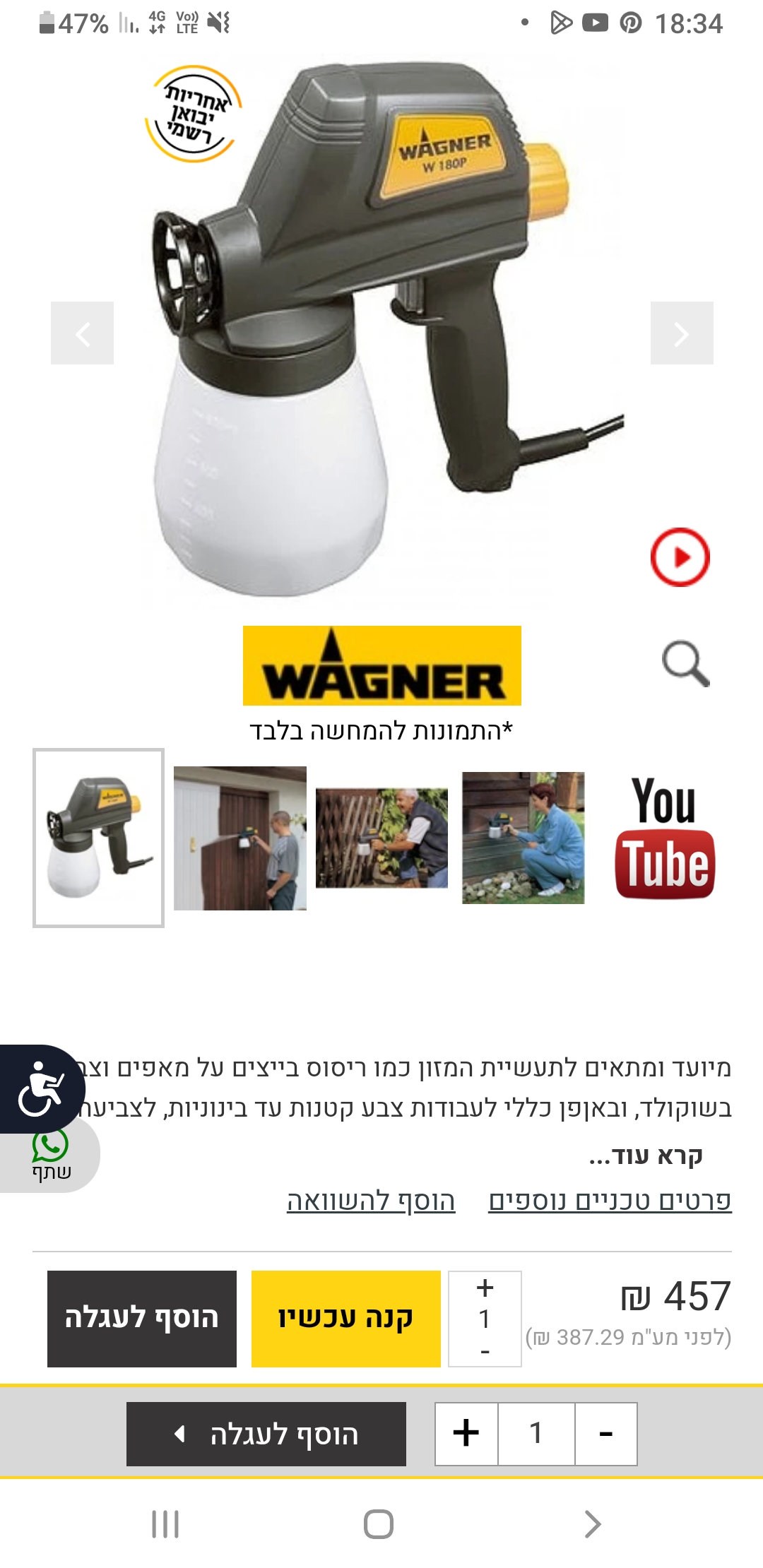Zoom the product image with magnifier
This screenshot has width=763, height=1568.
[685, 664]
